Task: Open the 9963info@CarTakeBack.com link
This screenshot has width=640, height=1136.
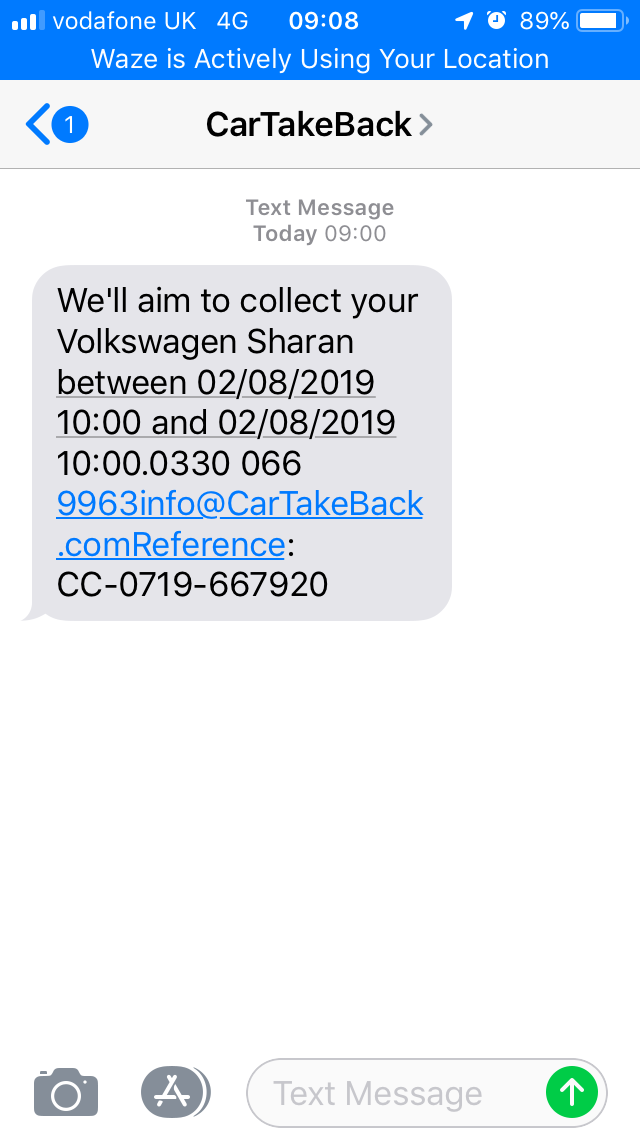Action: (240, 523)
